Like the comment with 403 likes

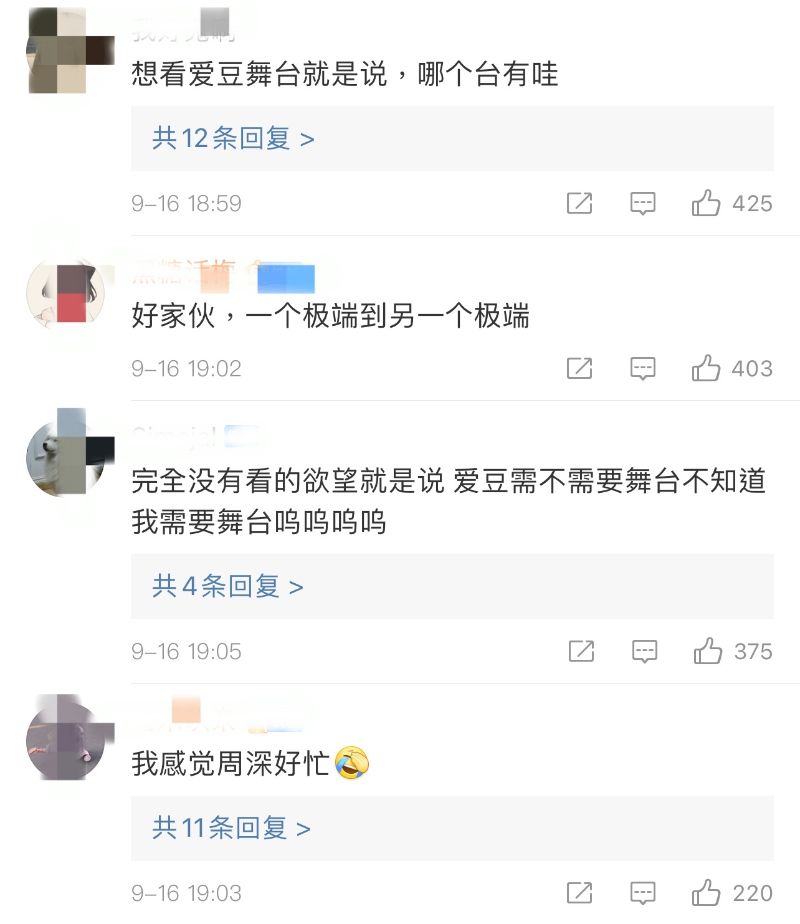pos(707,368)
